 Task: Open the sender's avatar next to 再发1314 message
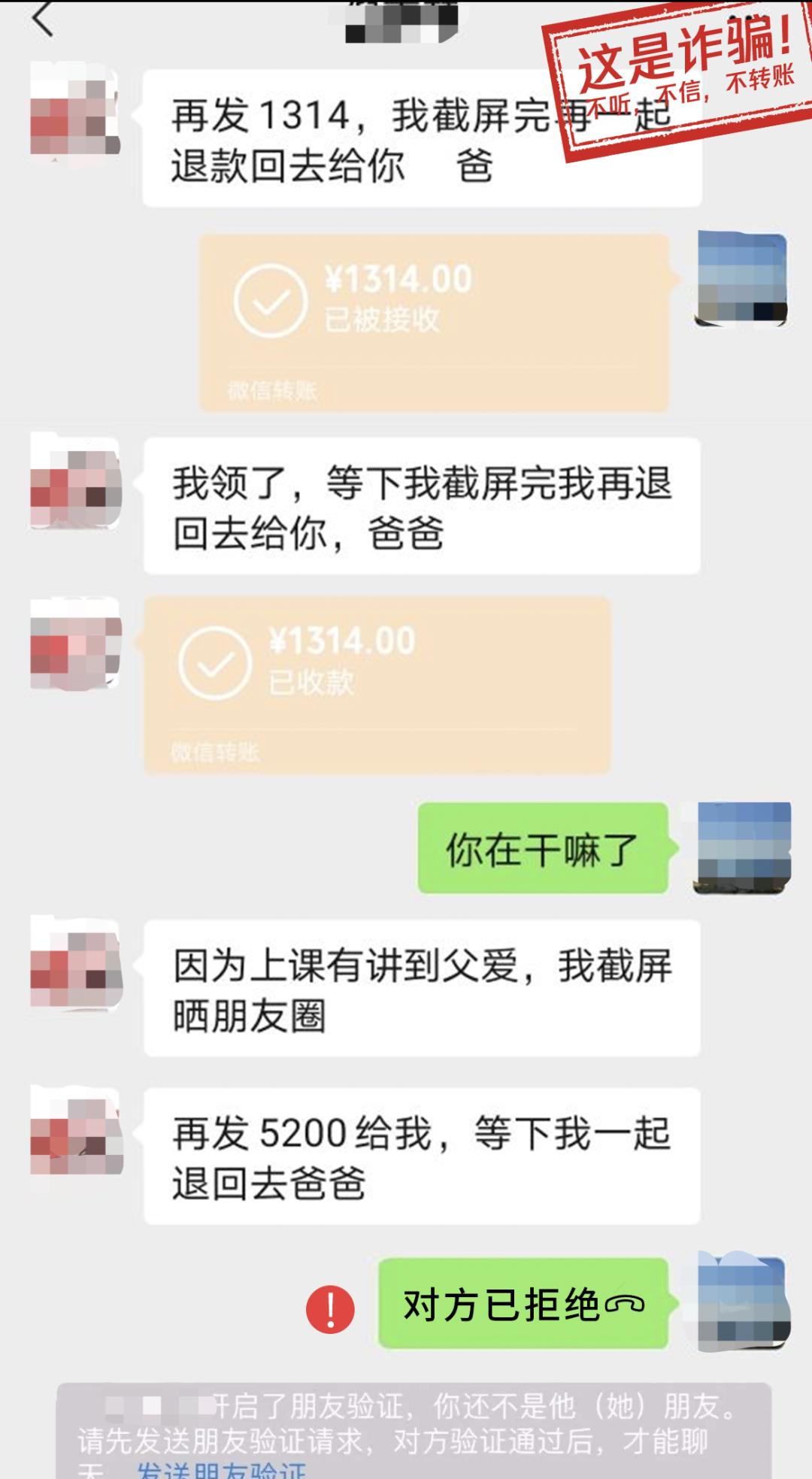click(x=75, y=113)
